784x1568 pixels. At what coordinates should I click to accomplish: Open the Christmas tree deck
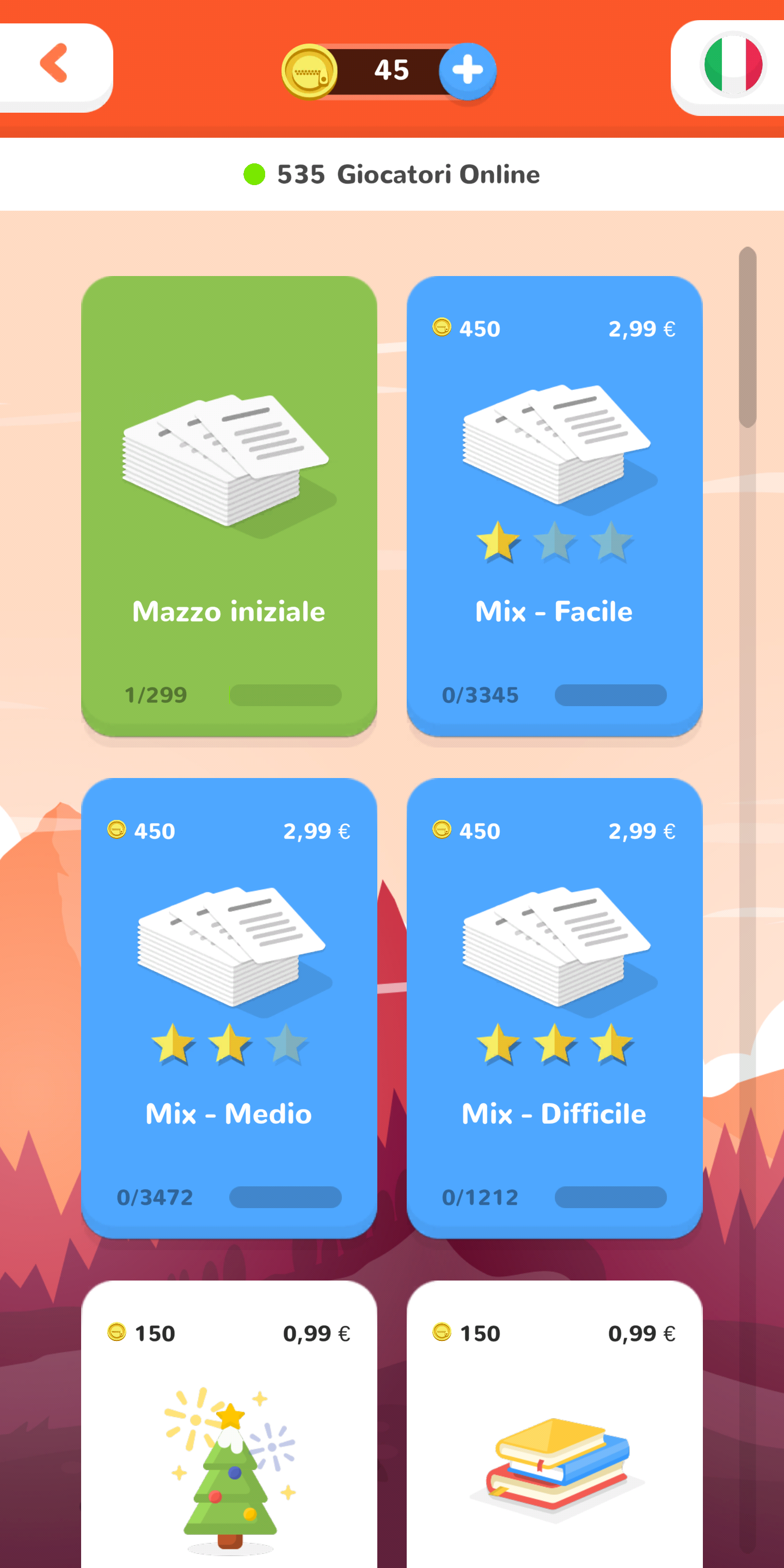coord(229,1424)
